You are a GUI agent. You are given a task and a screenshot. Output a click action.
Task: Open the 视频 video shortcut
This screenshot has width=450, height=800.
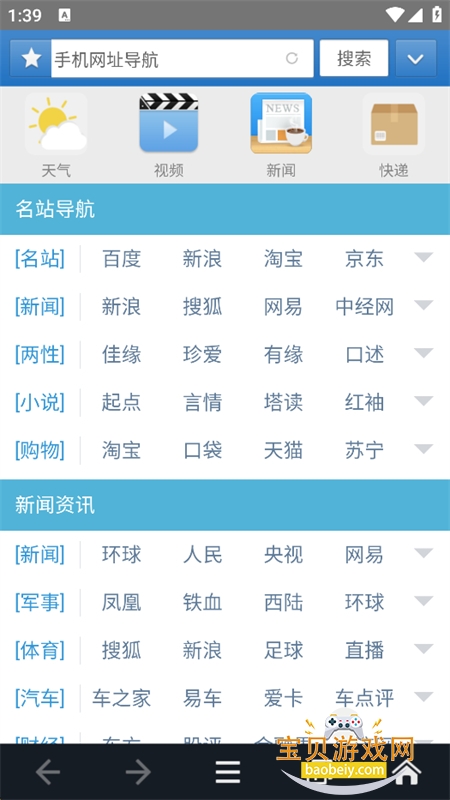point(169,135)
